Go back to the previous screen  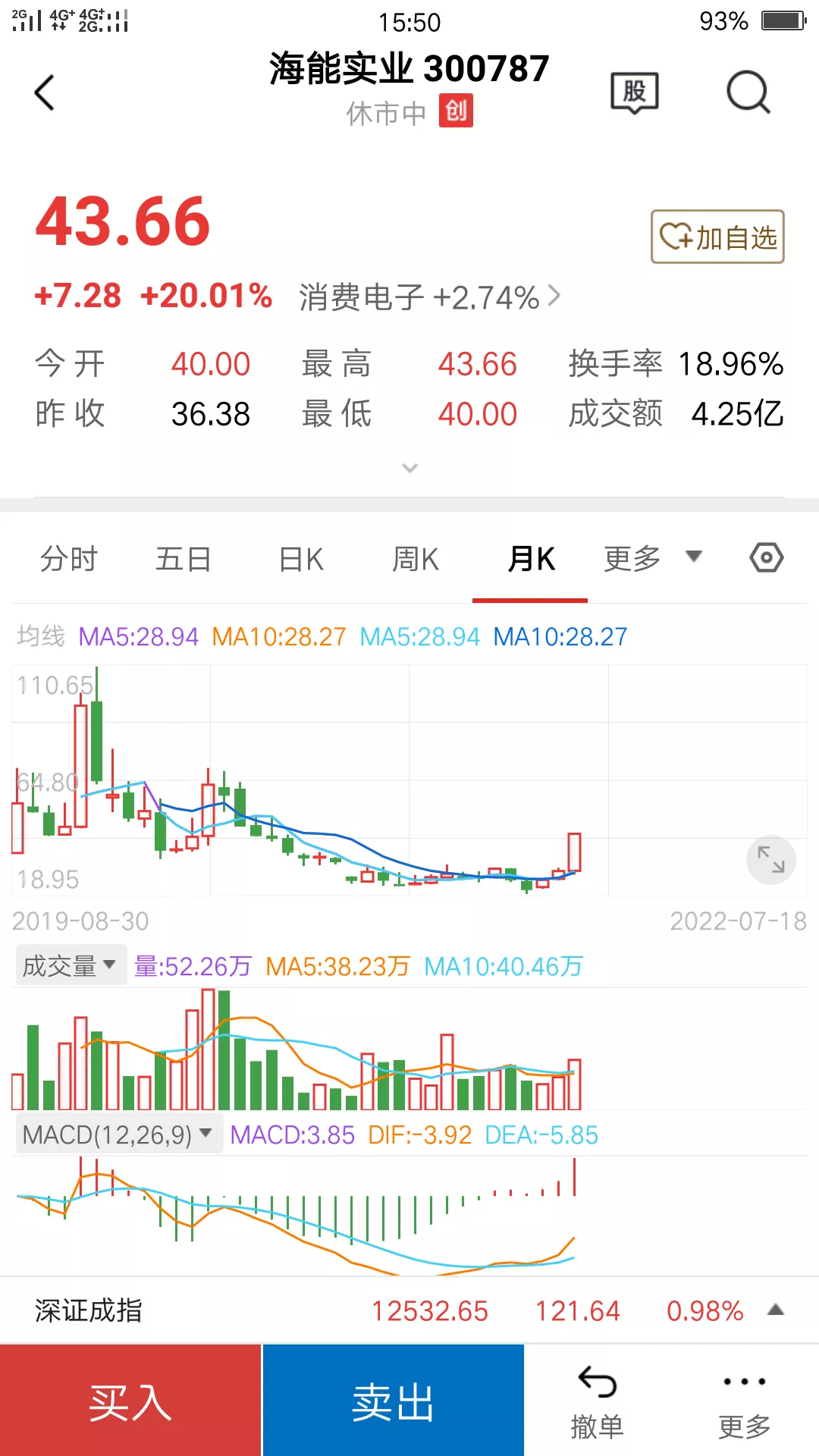(x=45, y=93)
